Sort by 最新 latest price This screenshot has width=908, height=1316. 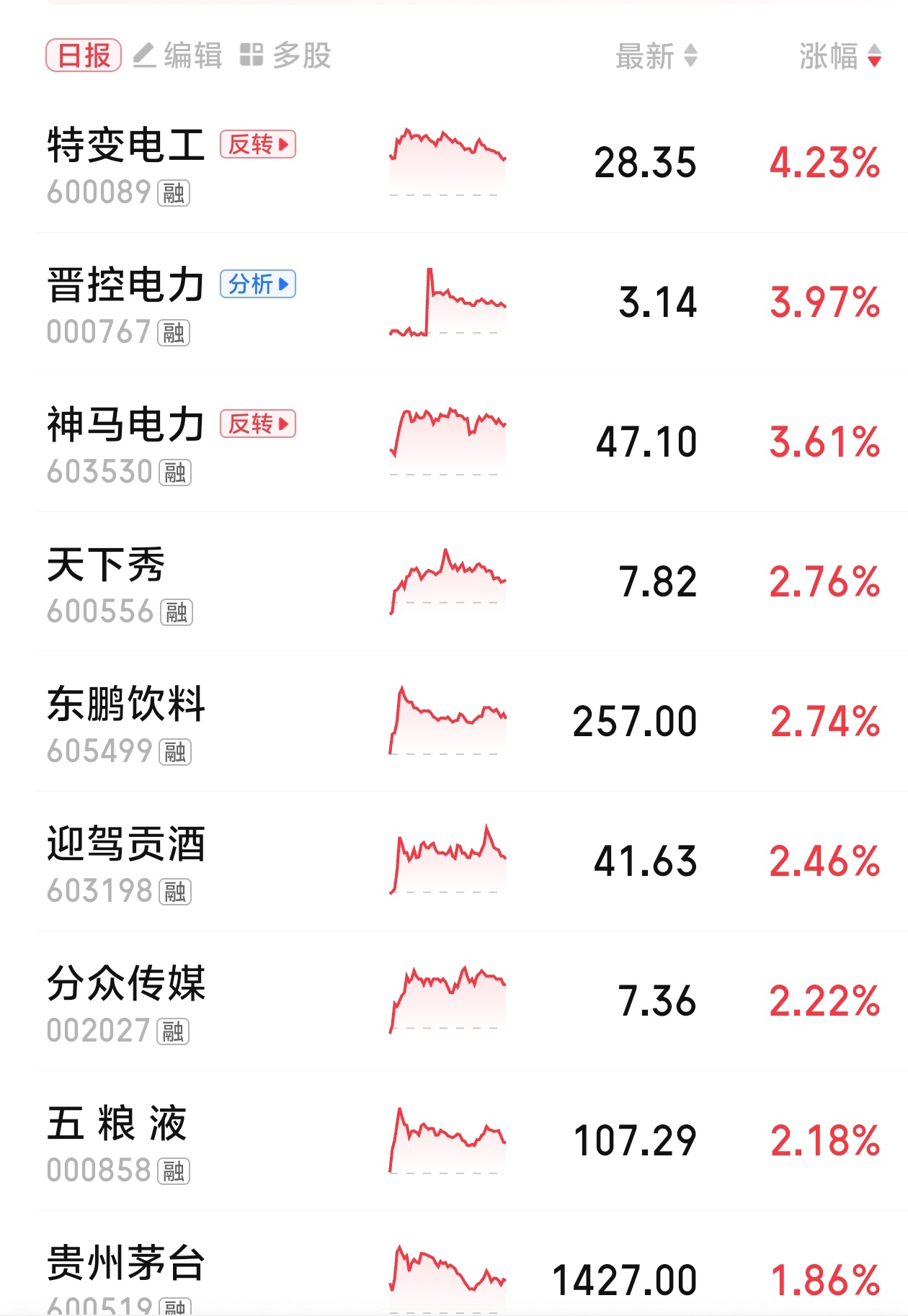pos(656,56)
